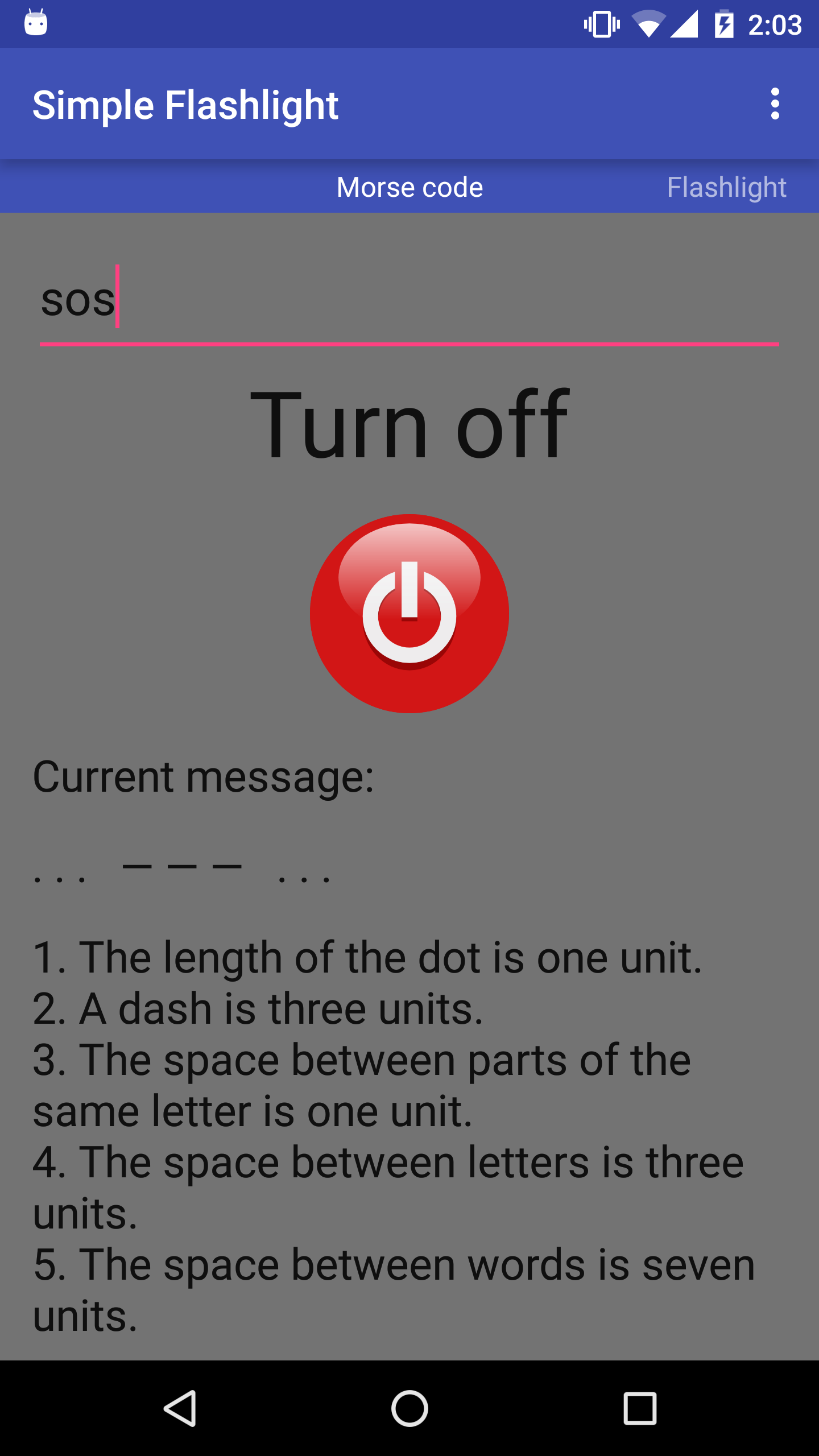The width and height of the screenshot is (819, 1456).
Task: Switch to the Flashlight tab
Action: click(x=726, y=187)
